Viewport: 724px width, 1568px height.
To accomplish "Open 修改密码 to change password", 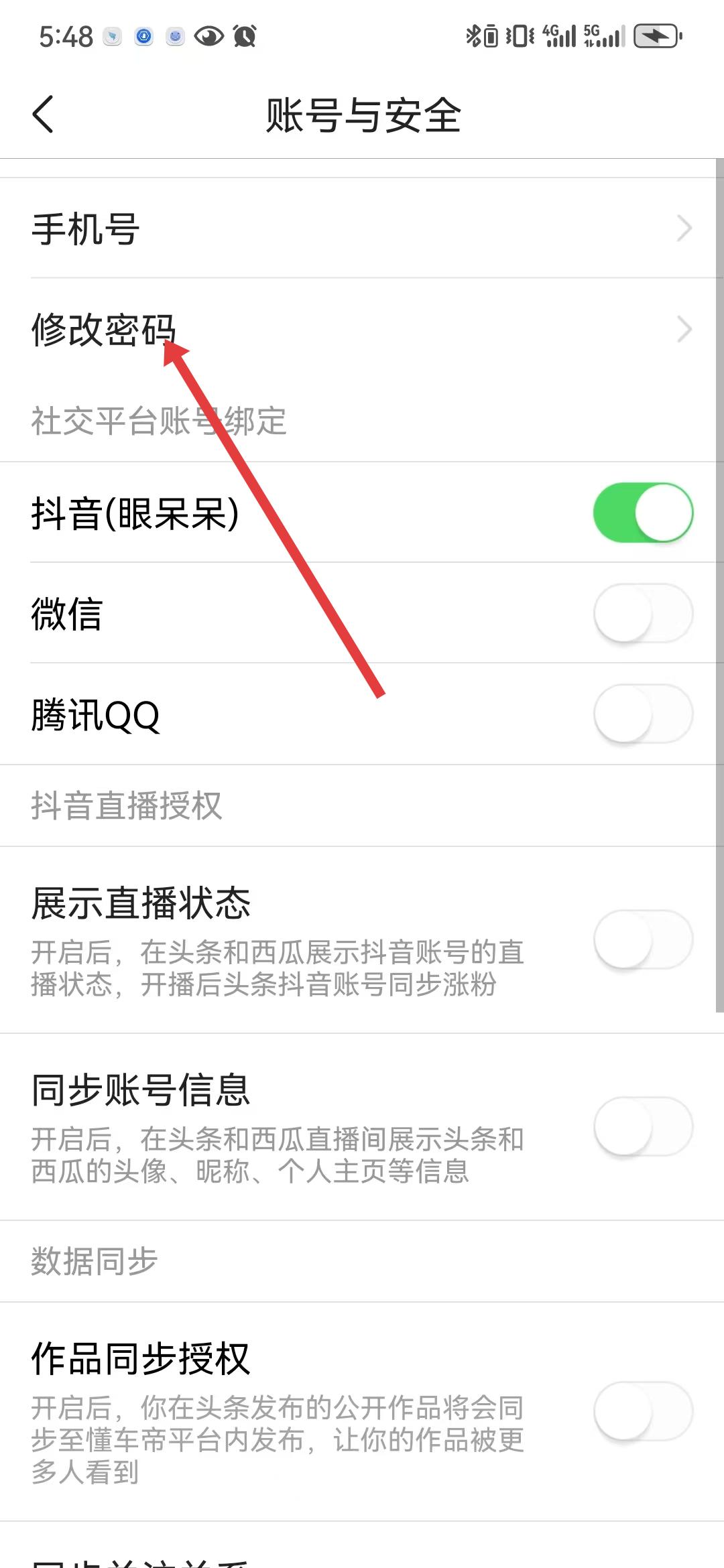I will (x=362, y=329).
